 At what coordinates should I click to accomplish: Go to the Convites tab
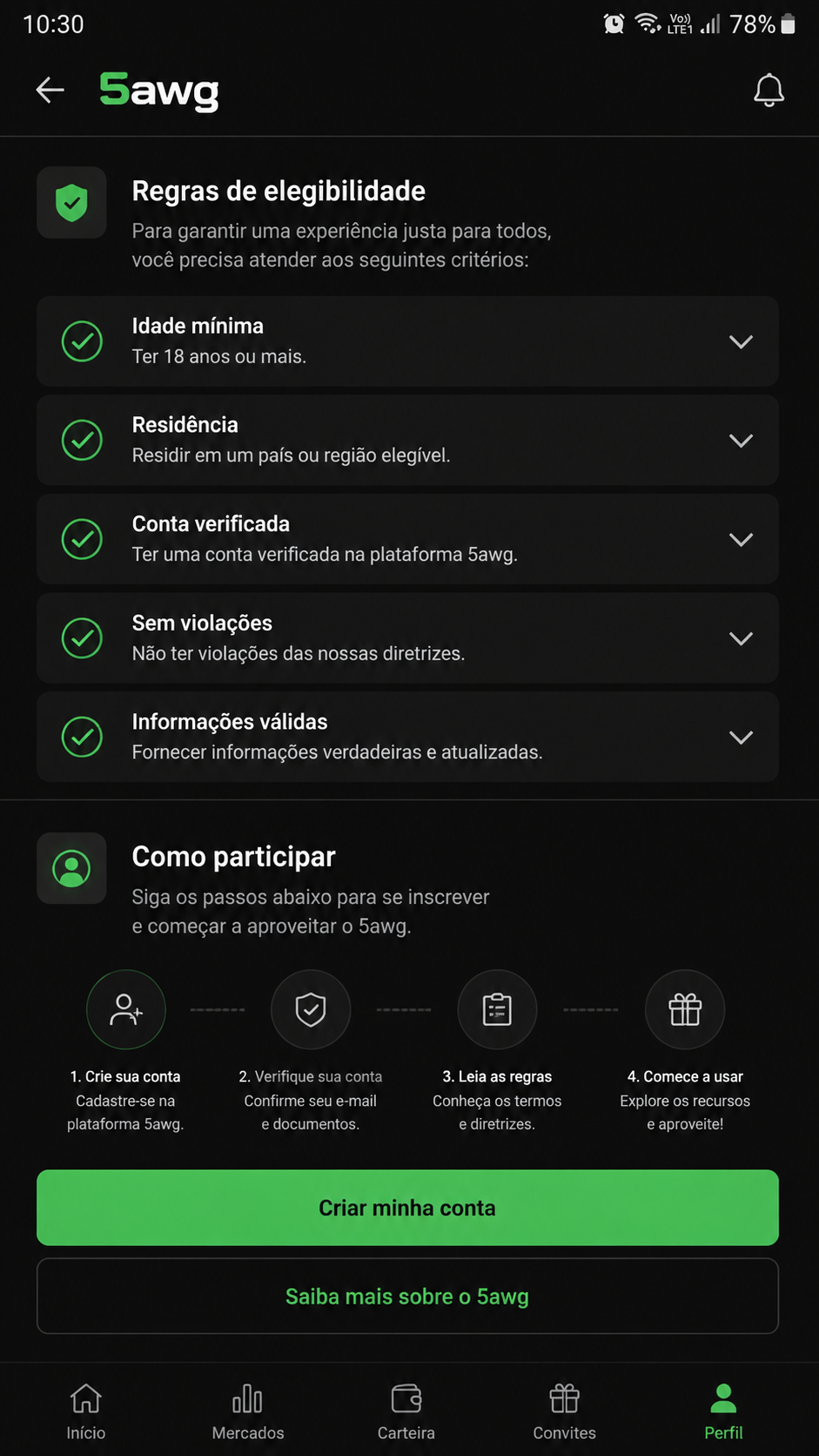point(565,1412)
